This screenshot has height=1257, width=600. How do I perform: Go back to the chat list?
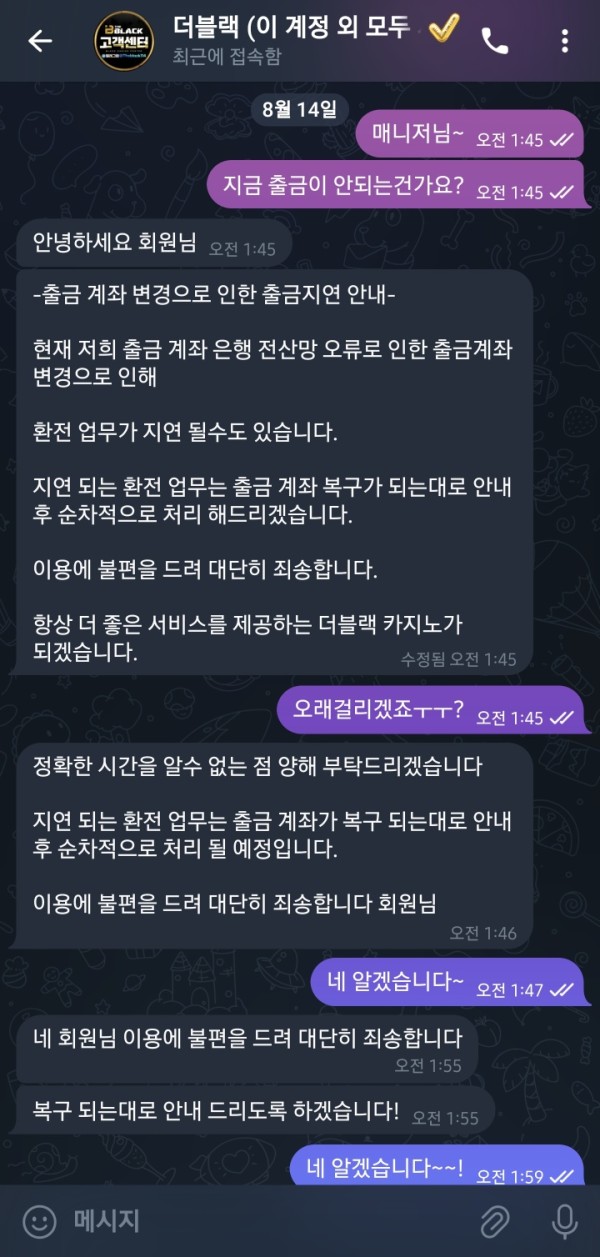click(40, 41)
